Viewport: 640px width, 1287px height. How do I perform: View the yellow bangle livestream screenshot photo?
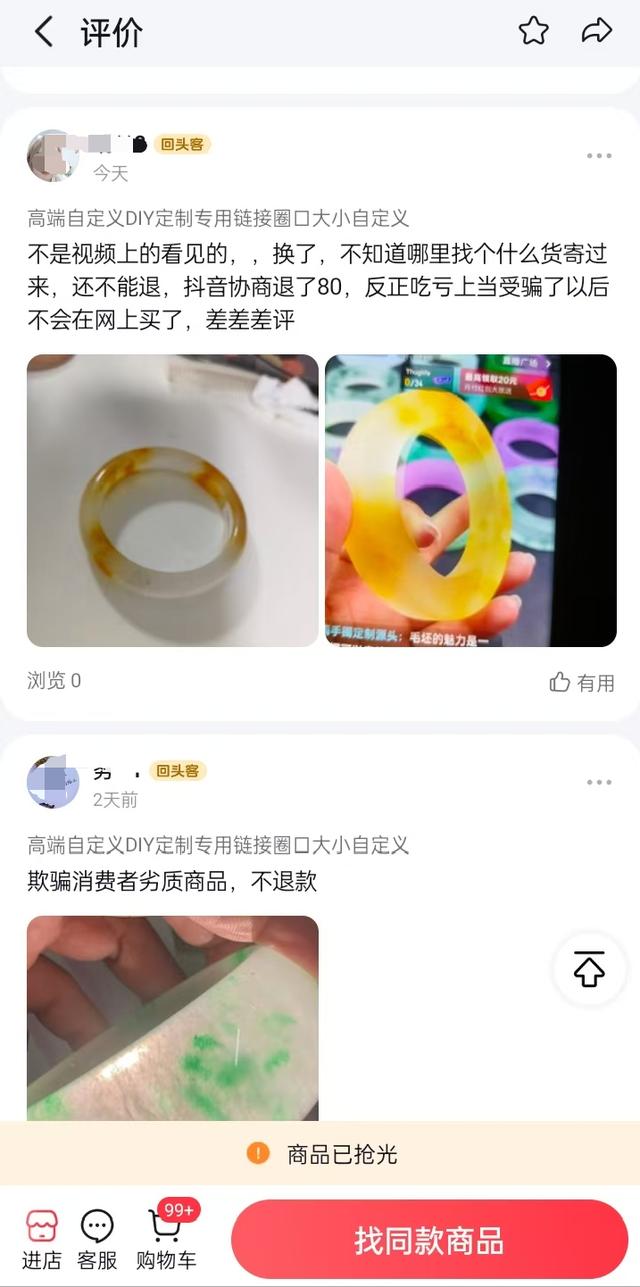(x=471, y=500)
